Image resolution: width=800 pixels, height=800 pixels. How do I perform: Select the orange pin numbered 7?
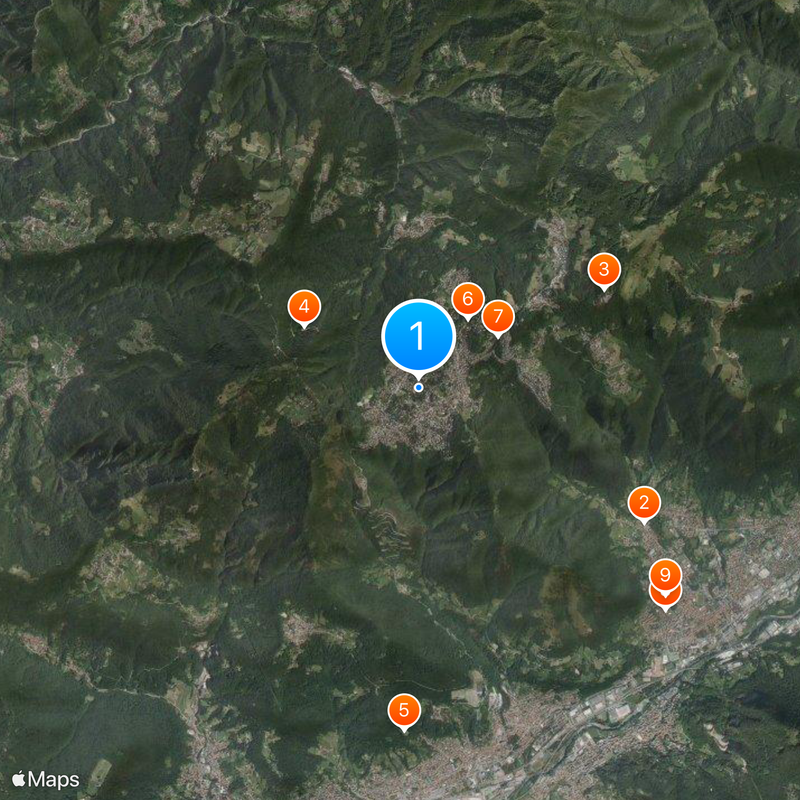(497, 317)
